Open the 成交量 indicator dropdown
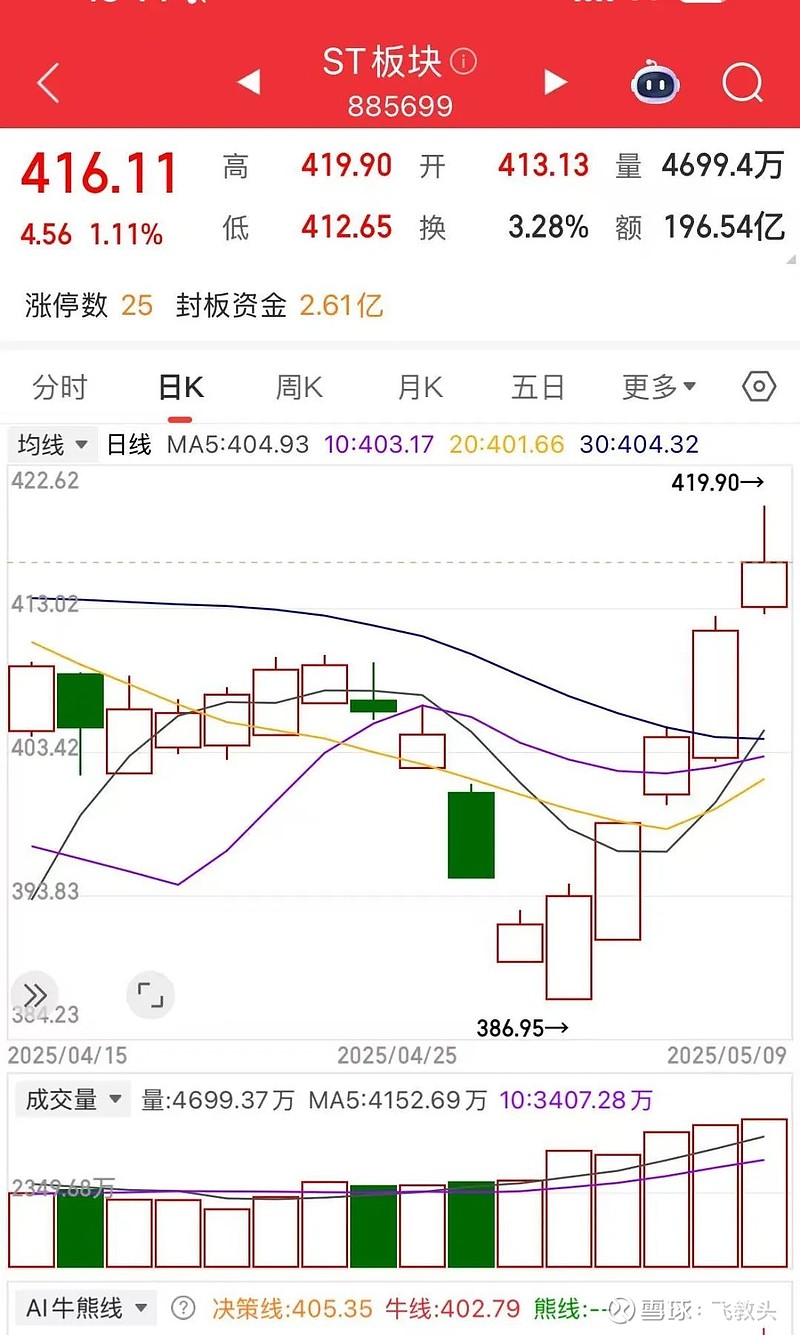 click(x=73, y=1099)
